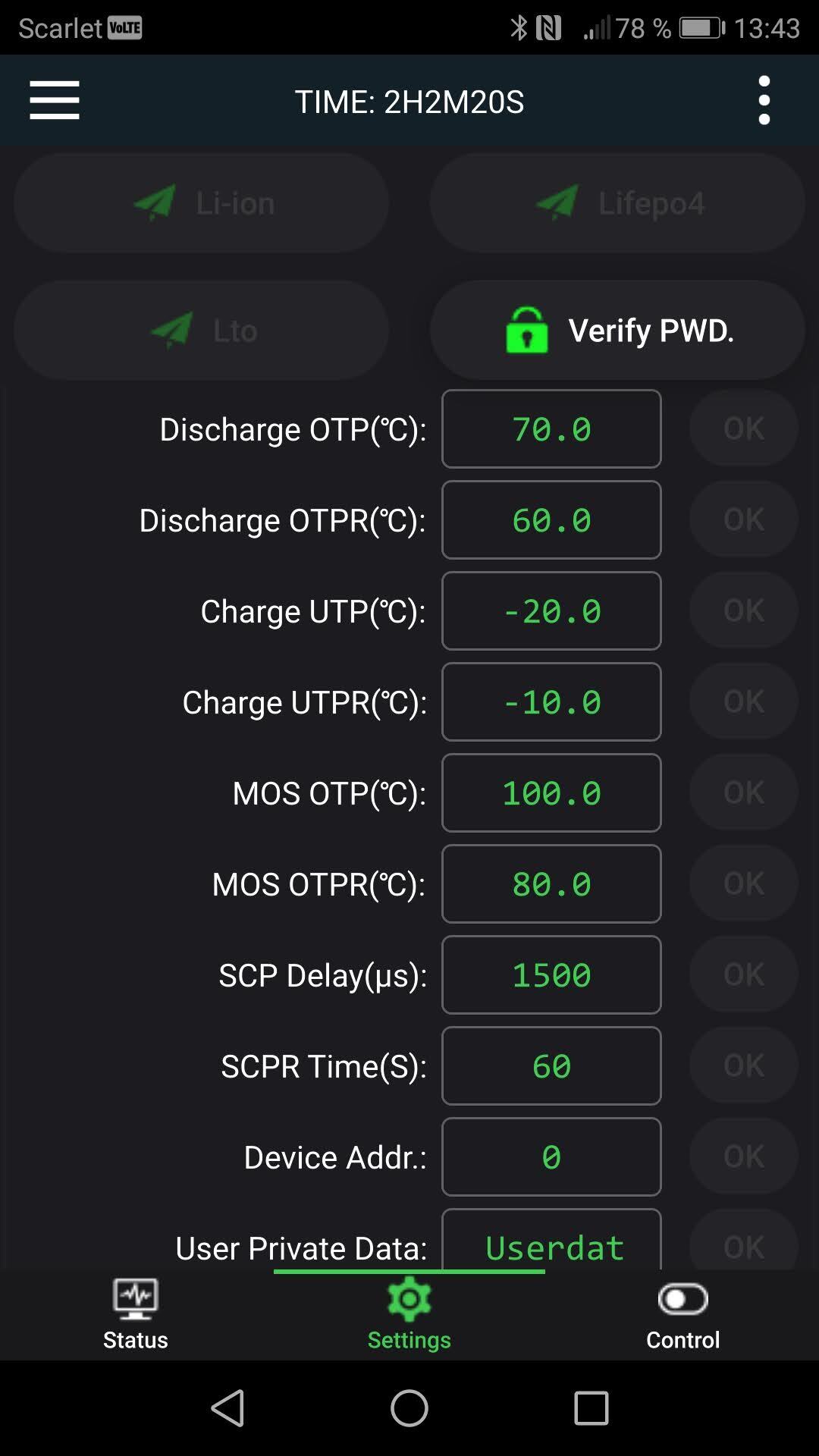Edit the Discharge OTP value field
Image resolution: width=819 pixels, height=1456 pixels.
[x=551, y=429]
